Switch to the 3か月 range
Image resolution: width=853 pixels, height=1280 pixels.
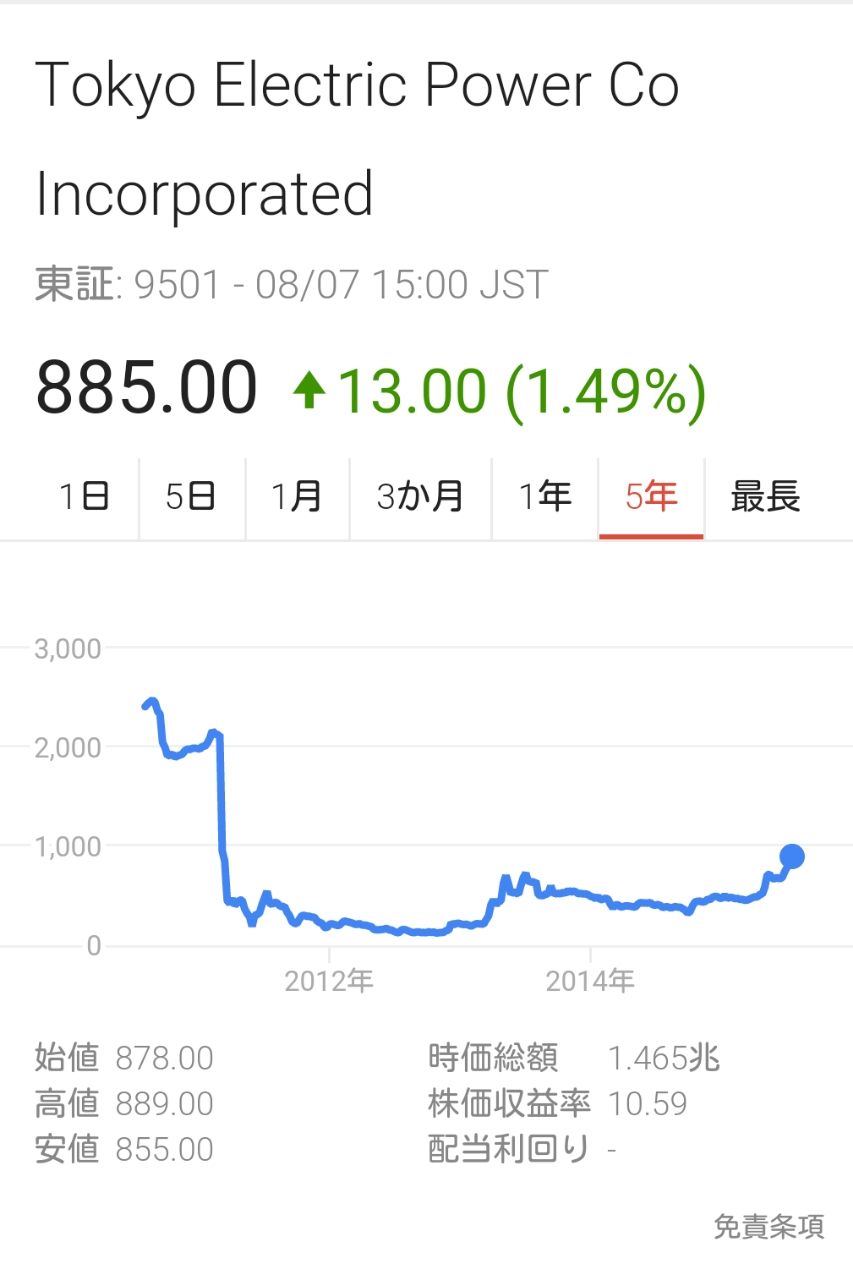coord(420,497)
